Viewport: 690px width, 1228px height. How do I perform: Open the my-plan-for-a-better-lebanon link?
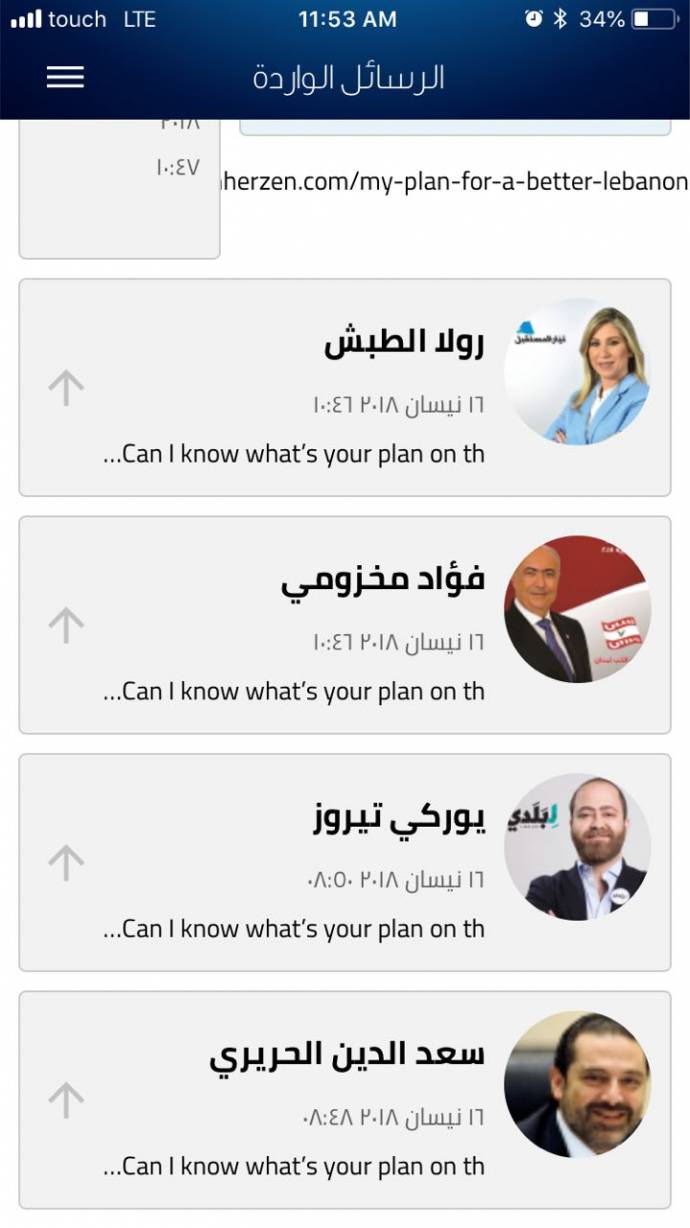pyautogui.click(x=453, y=182)
